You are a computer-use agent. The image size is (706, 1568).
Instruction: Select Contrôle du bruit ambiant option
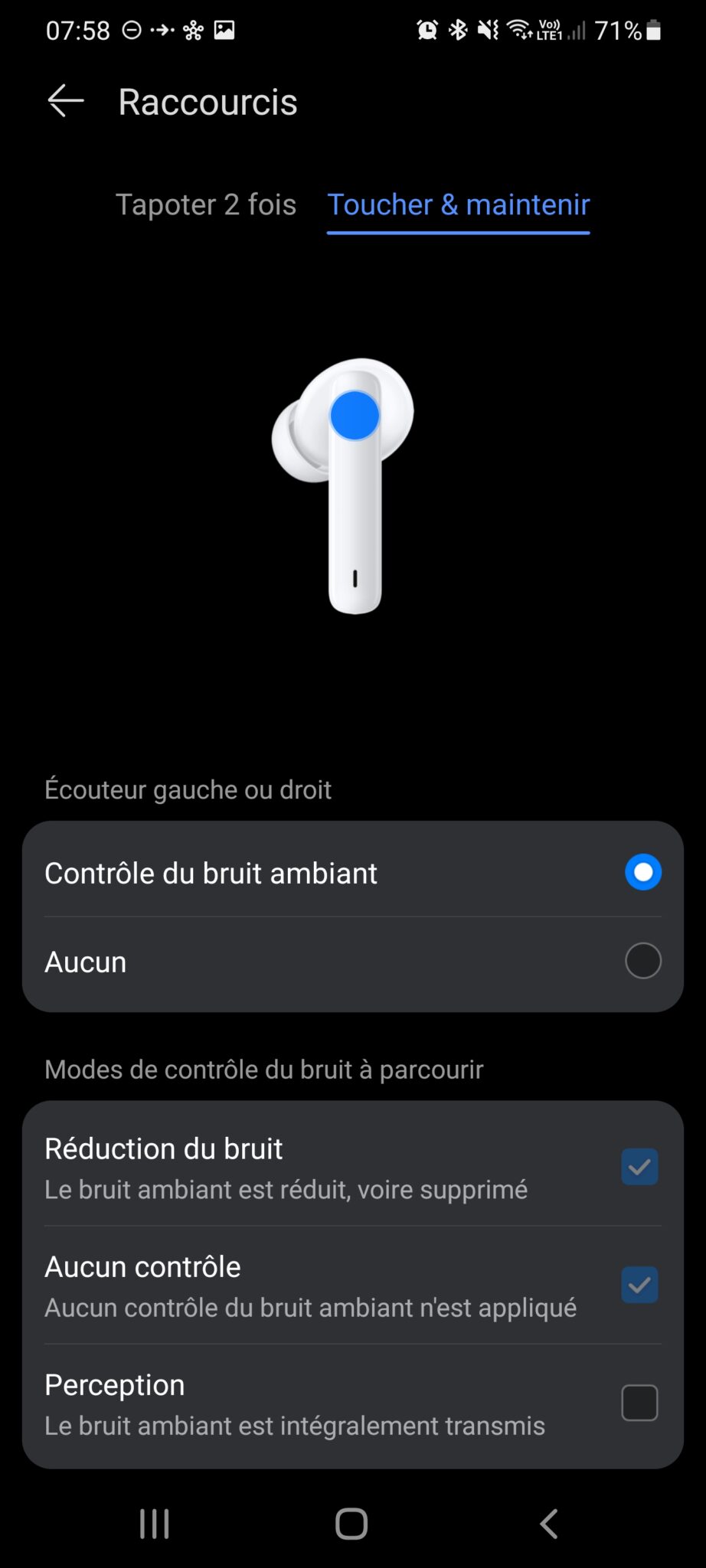click(x=642, y=872)
